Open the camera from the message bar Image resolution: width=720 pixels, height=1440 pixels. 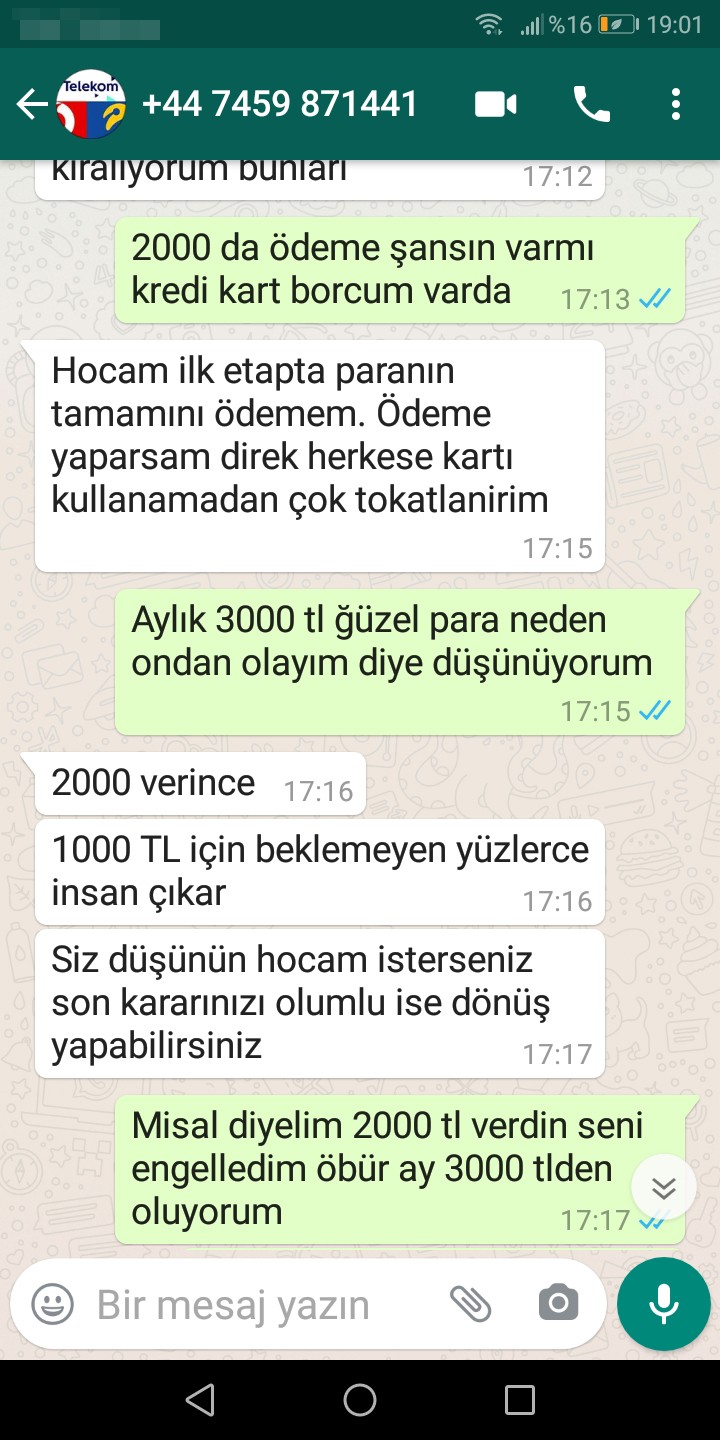tap(558, 1303)
